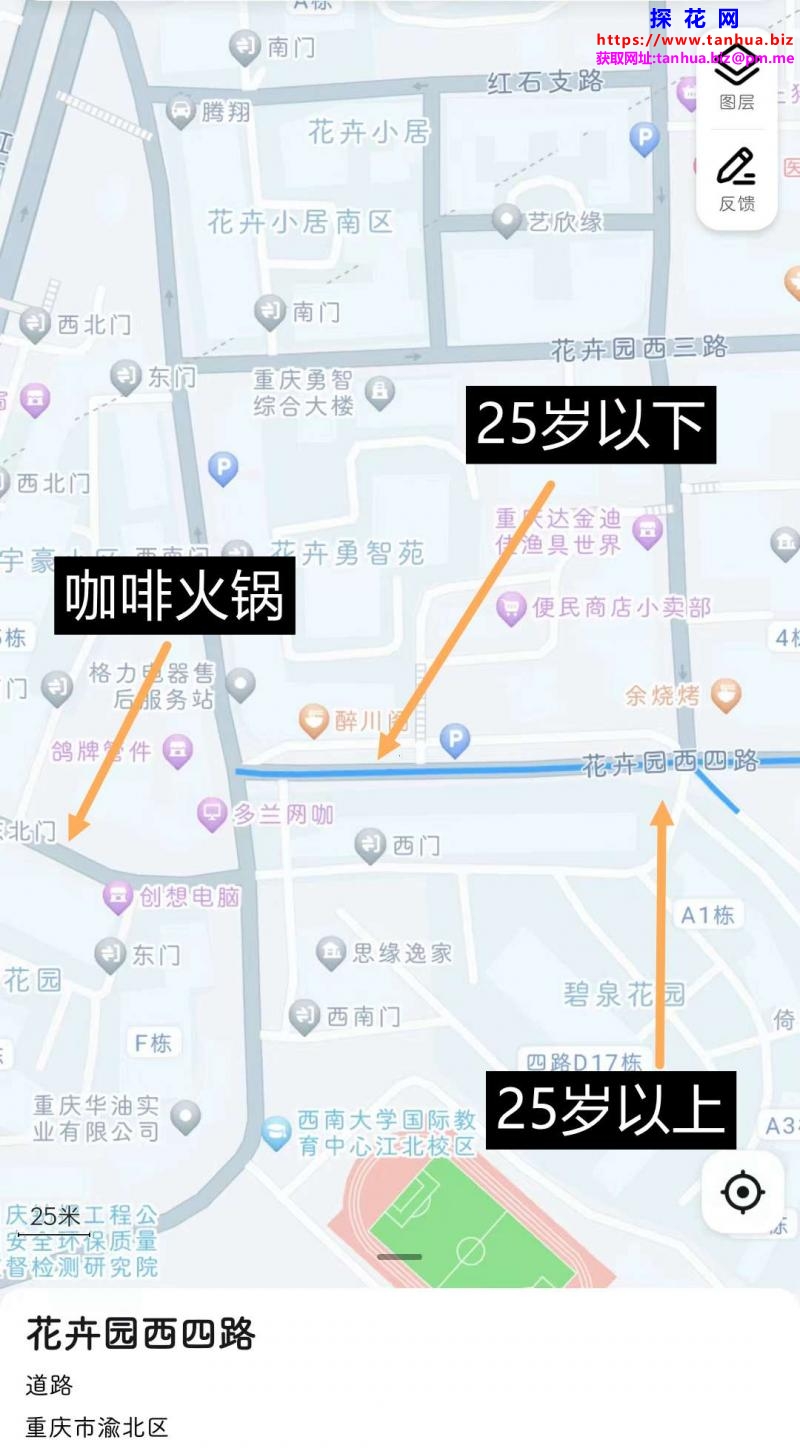The width and height of the screenshot is (800, 1454).
Task: Open the 便民商店小卖部 shop marker
Action: point(512,606)
